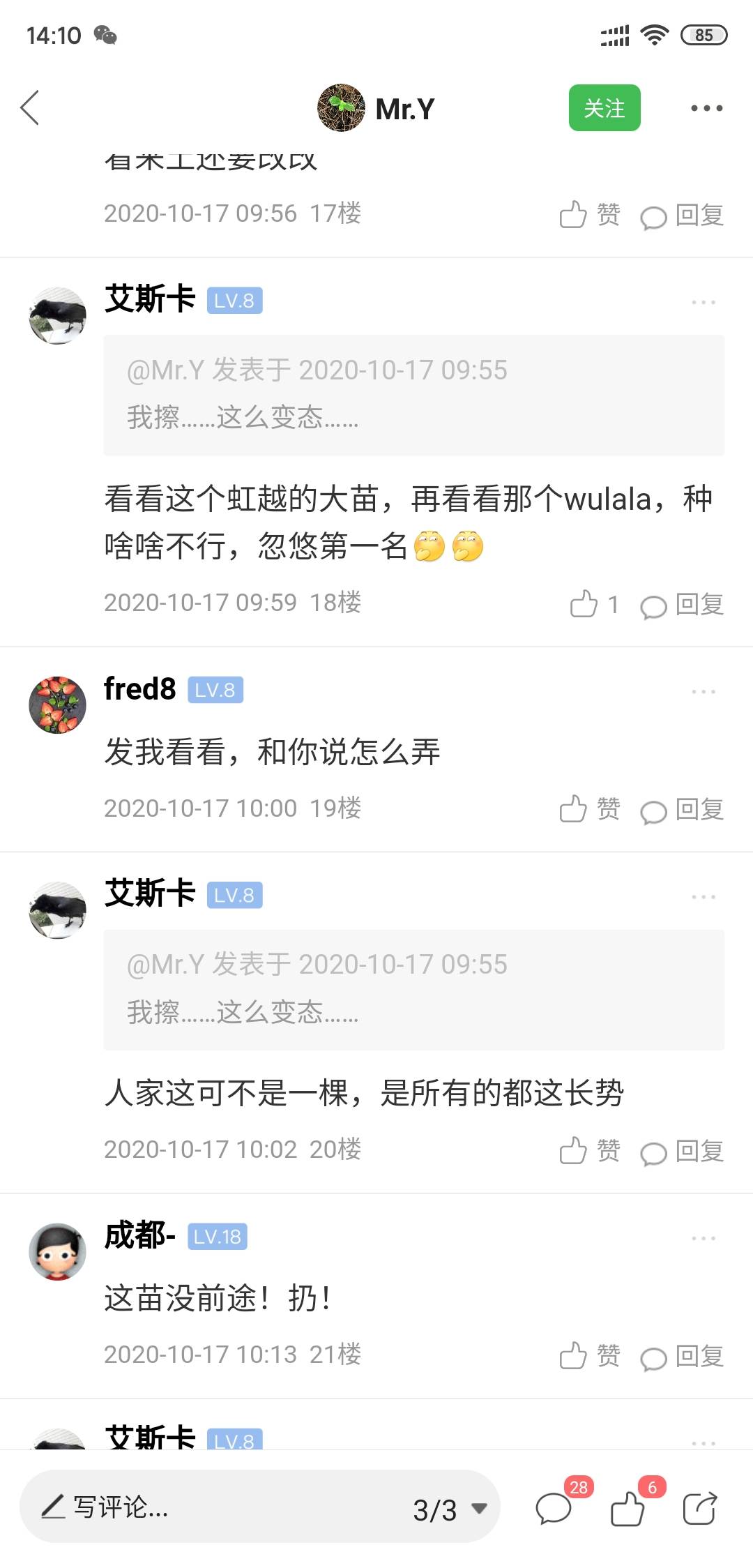Like the 17楼 comment
Image resolution: width=753 pixels, height=1568 pixels.
(589, 215)
